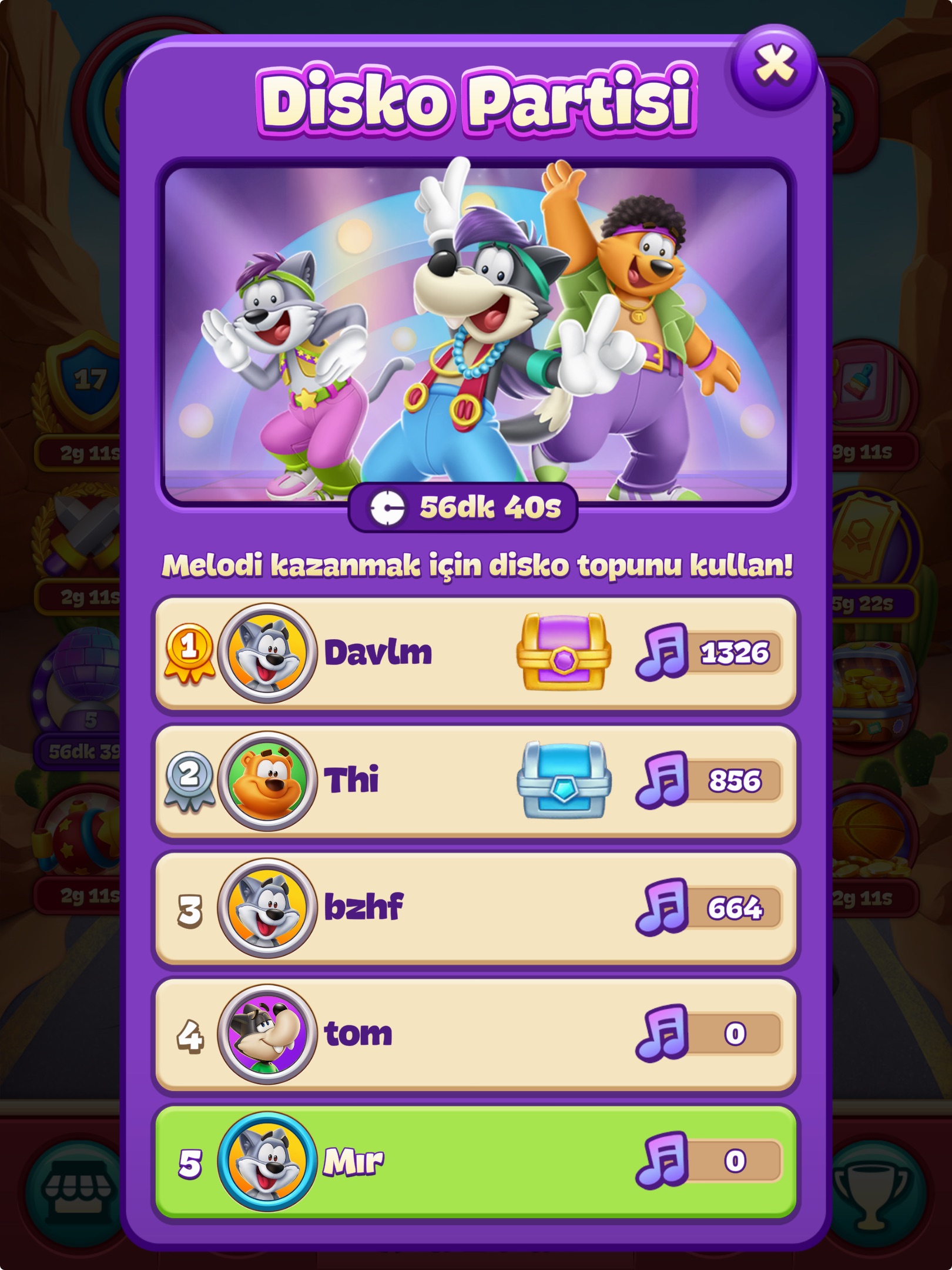952x1270 pixels.
Task: View Thi's player profile
Action: [267, 781]
